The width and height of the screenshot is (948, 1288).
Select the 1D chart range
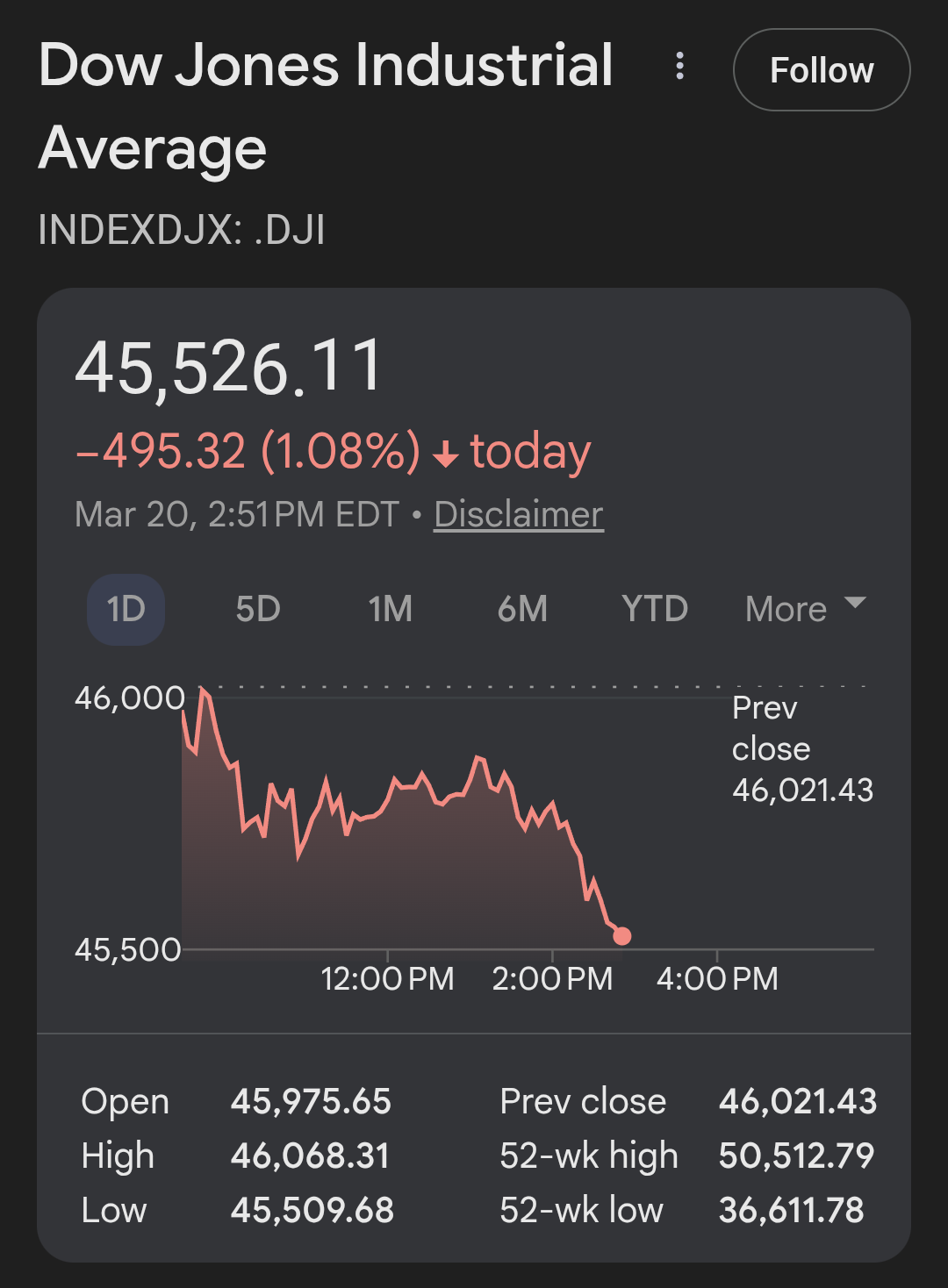coord(126,609)
